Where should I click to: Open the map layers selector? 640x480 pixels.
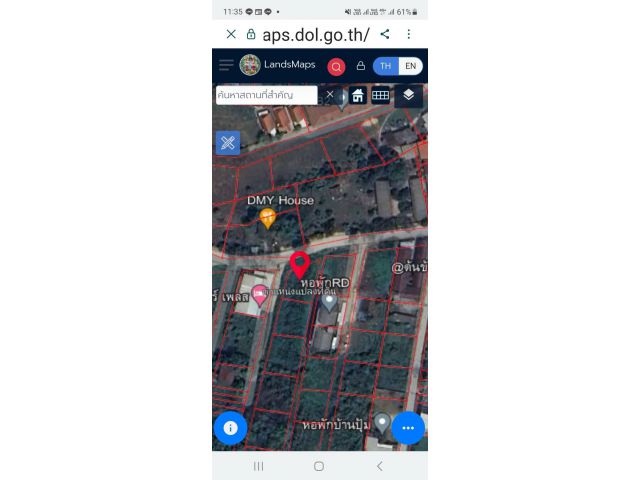(x=408, y=95)
